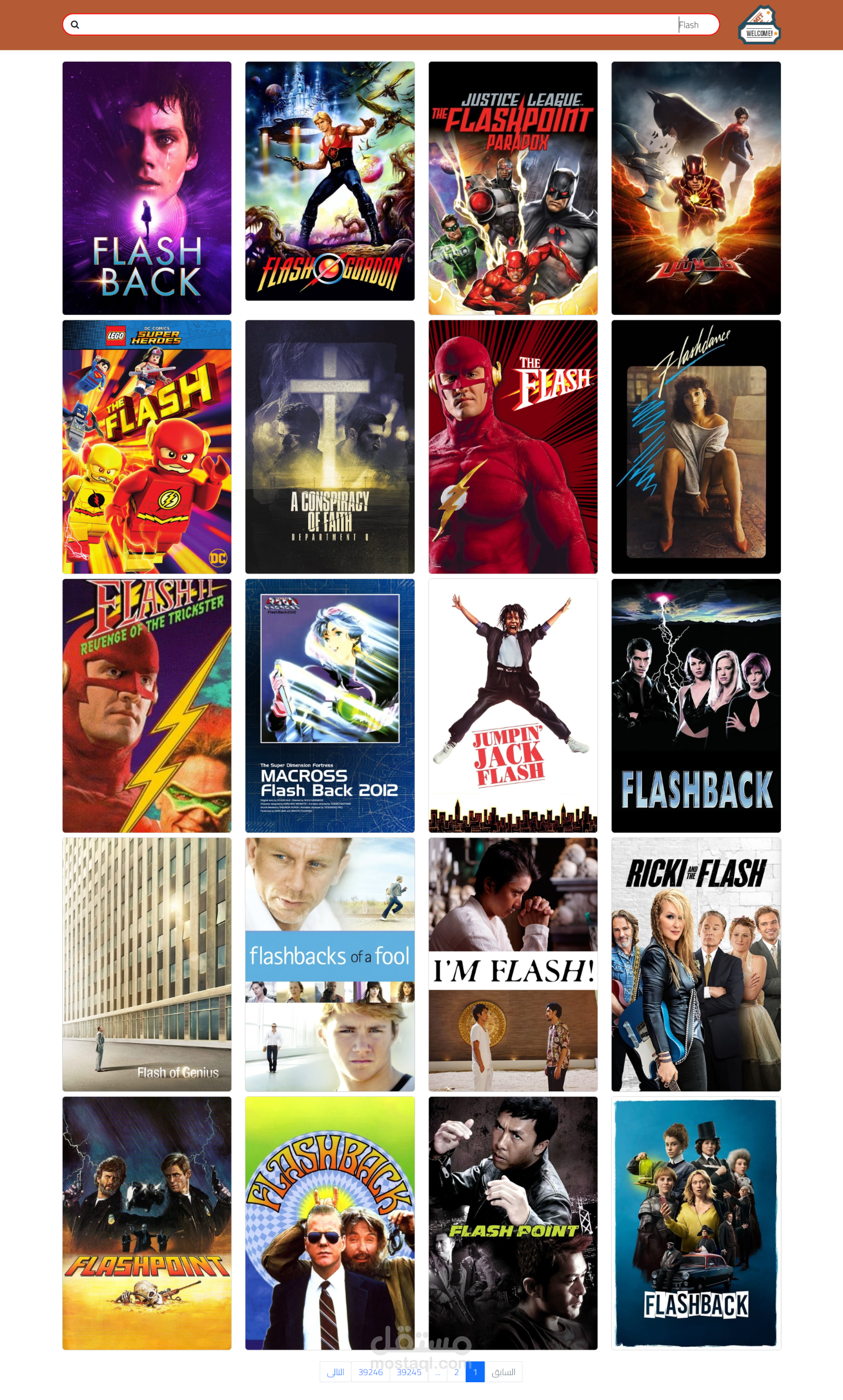Screen dimensions: 843x1400
Task: Open Flash II Revenge of the Trickster
Action: (147, 706)
